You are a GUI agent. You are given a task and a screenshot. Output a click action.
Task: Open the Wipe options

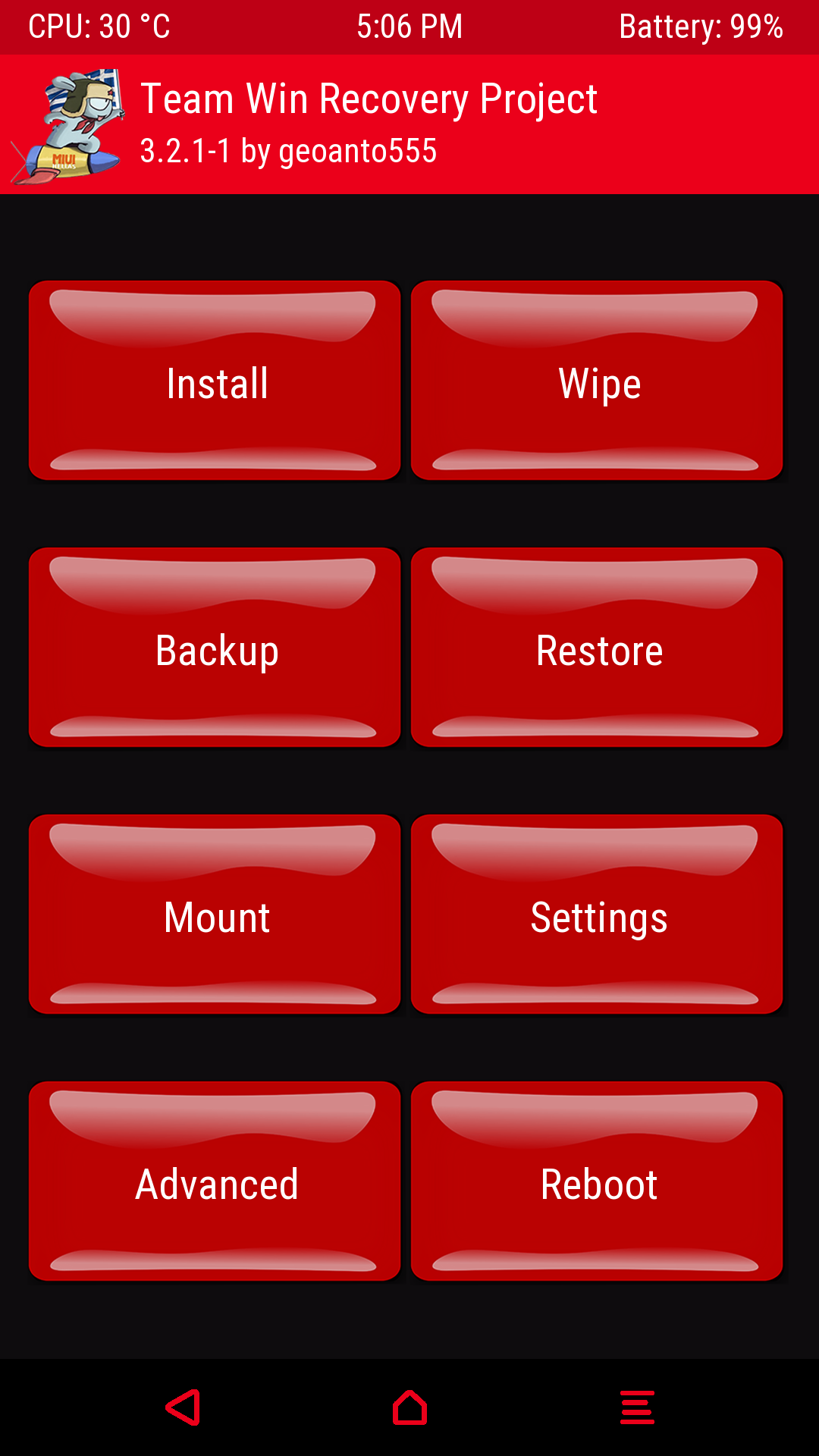pos(598,381)
